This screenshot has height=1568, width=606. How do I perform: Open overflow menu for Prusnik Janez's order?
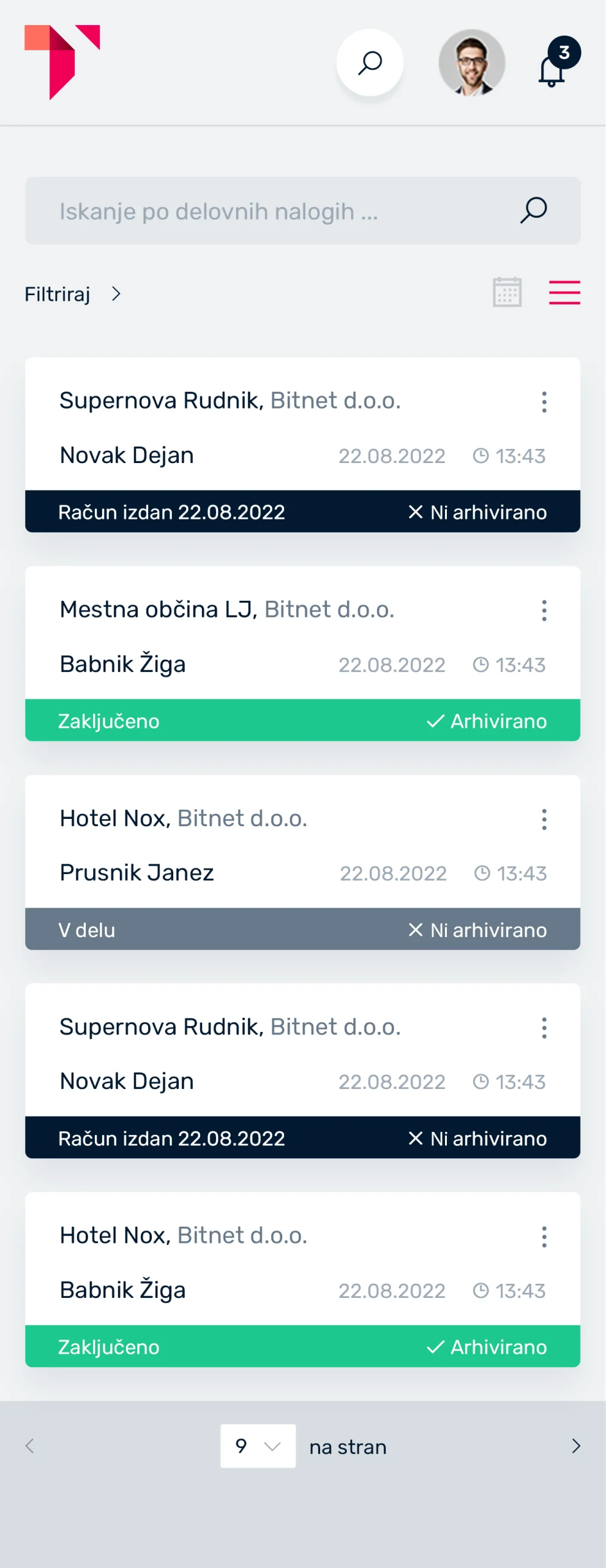pyautogui.click(x=544, y=820)
